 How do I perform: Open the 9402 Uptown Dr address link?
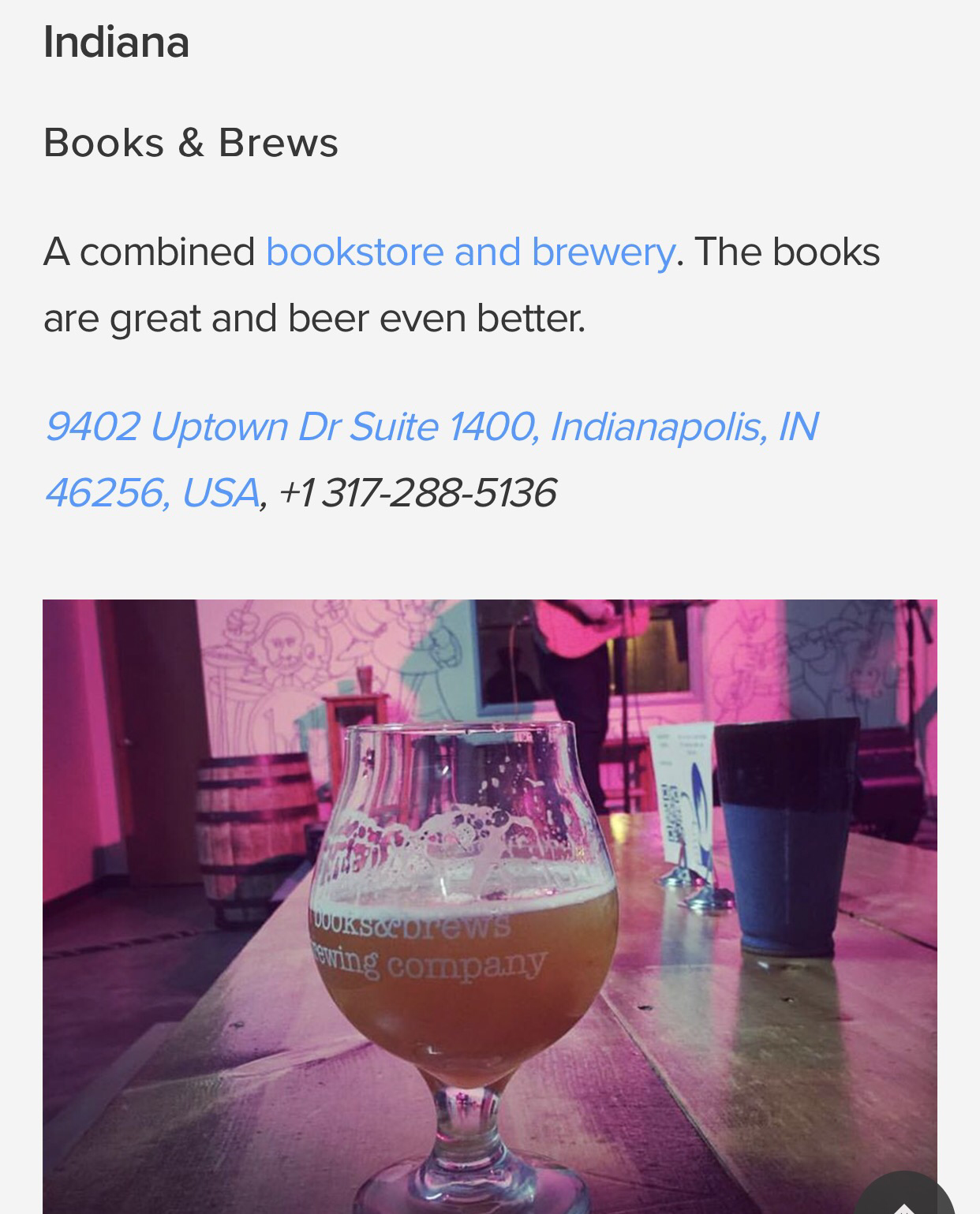pyautogui.click(x=431, y=427)
